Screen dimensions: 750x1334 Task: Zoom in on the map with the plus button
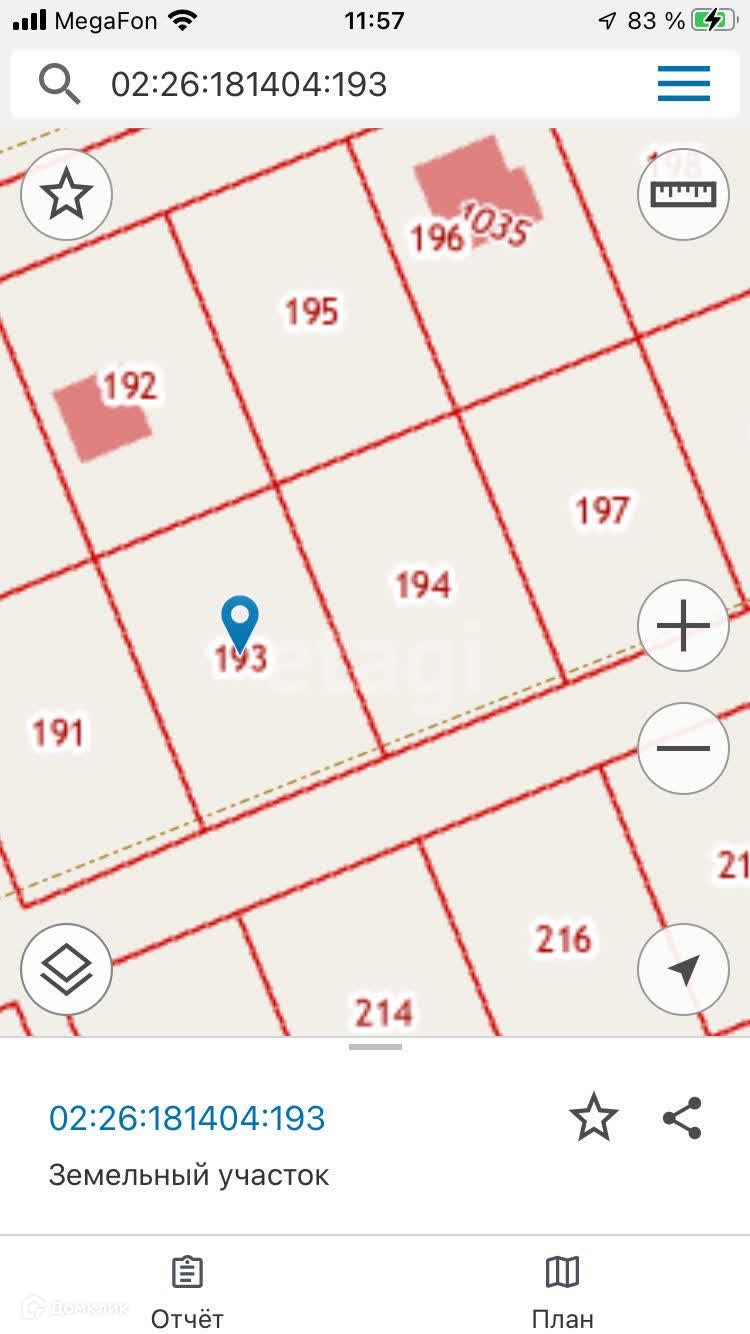coord(683,626)
